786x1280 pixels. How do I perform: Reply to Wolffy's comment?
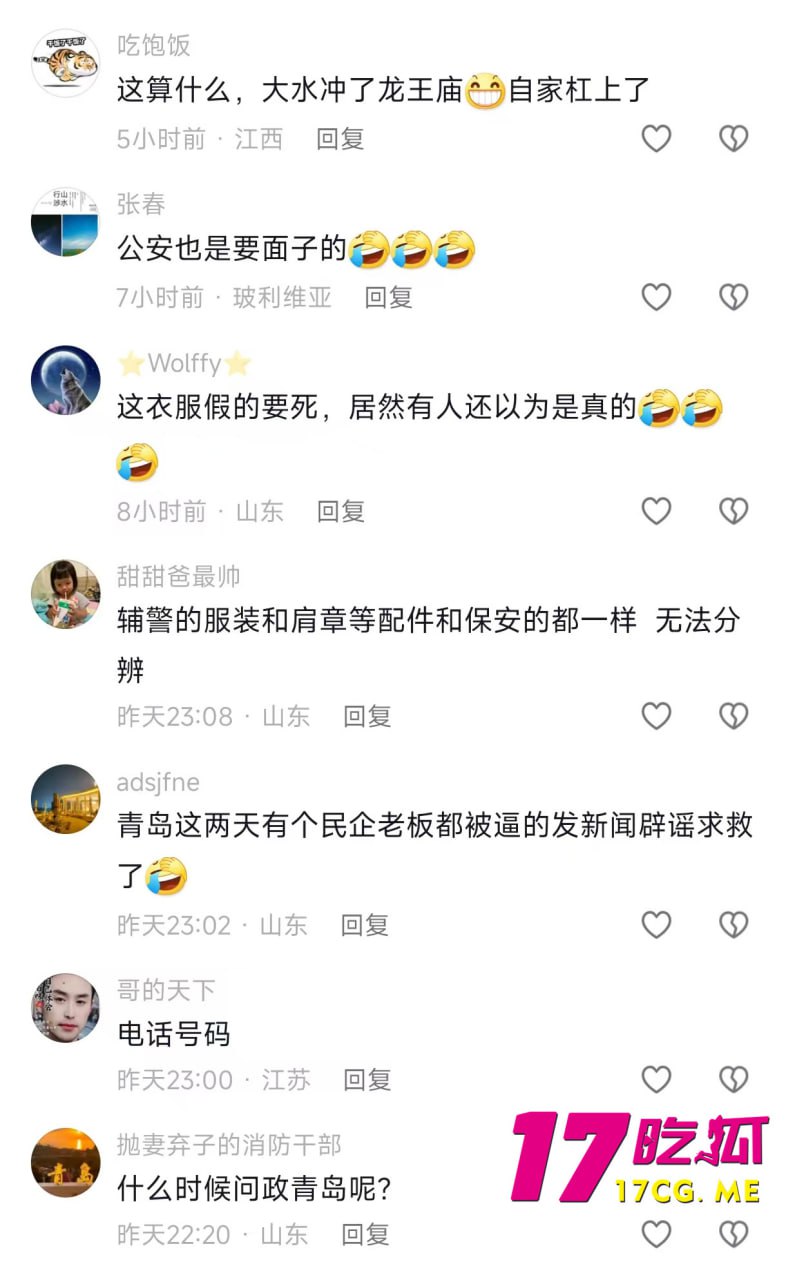[341, 511]
